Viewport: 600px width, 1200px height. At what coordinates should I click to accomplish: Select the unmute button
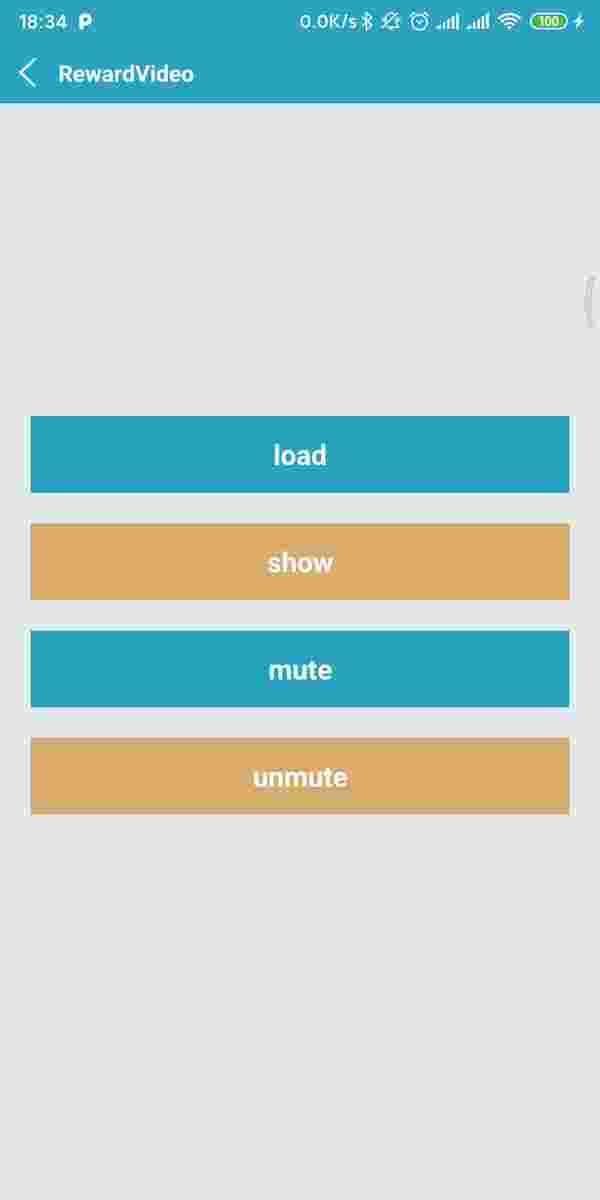click(300, 776)
